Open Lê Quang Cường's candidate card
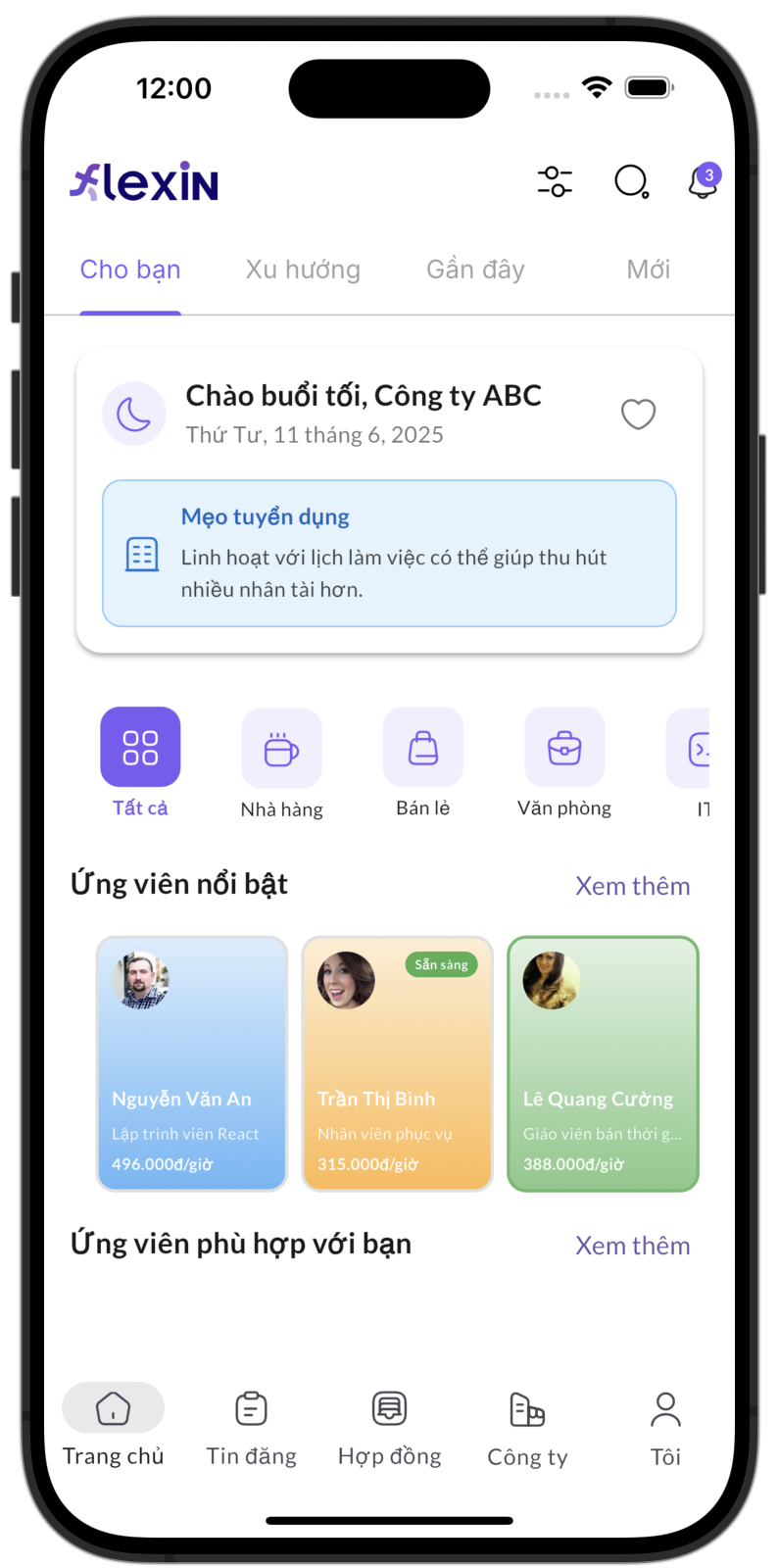The width and height of the screenshot is (778, 1568). 603,1063
